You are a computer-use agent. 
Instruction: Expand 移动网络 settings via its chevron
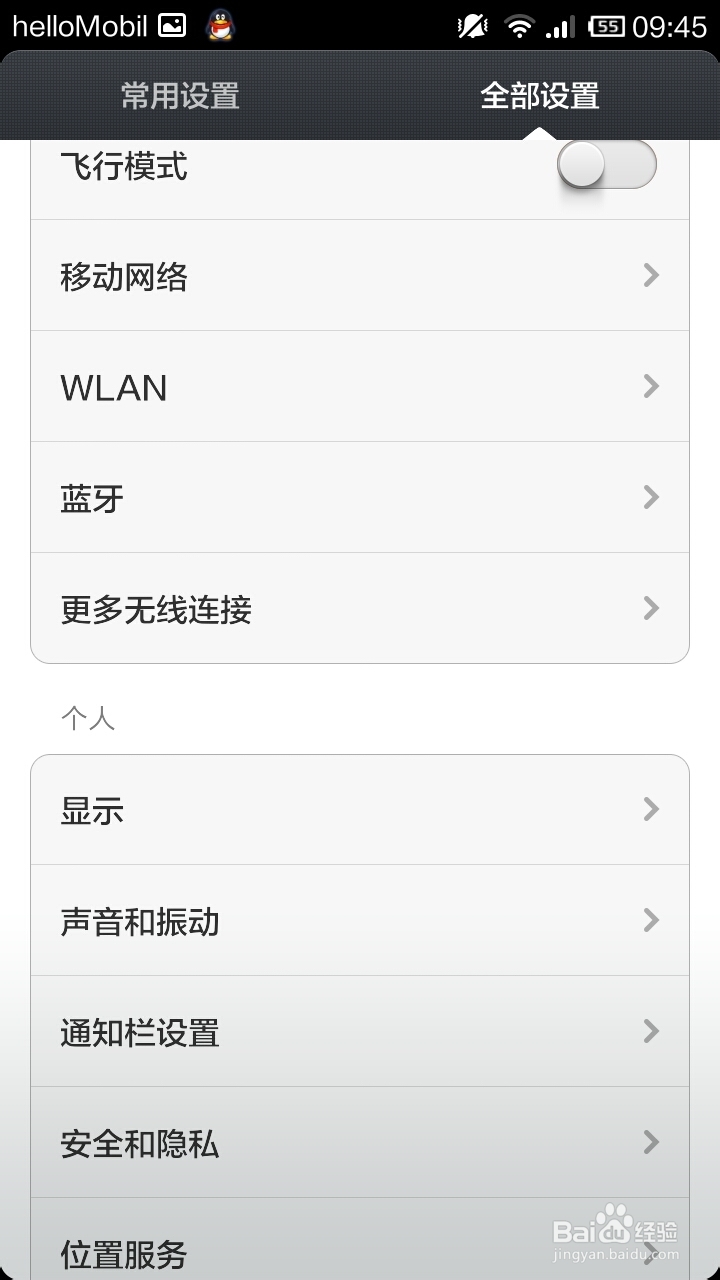click(x=651, y=275)
